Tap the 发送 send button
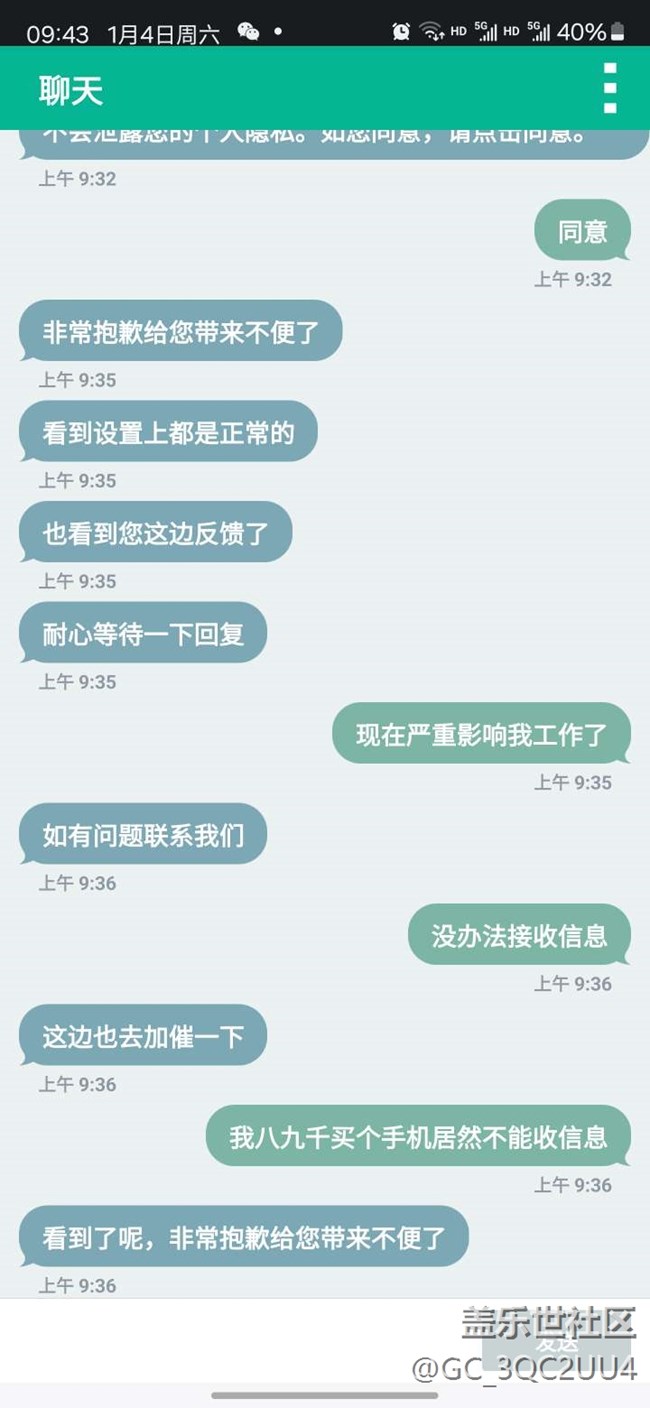 (x=556, y=1342)
